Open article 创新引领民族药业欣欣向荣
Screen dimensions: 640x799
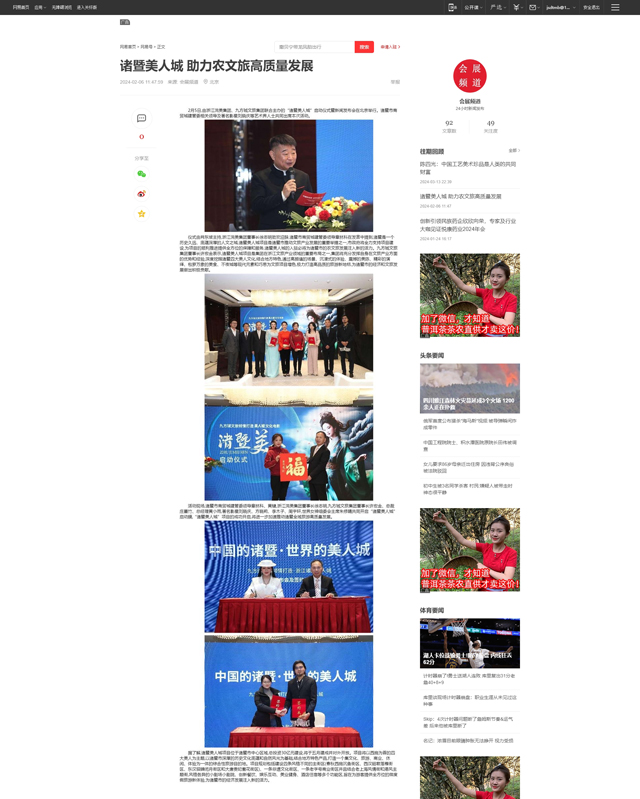[468, 224]
